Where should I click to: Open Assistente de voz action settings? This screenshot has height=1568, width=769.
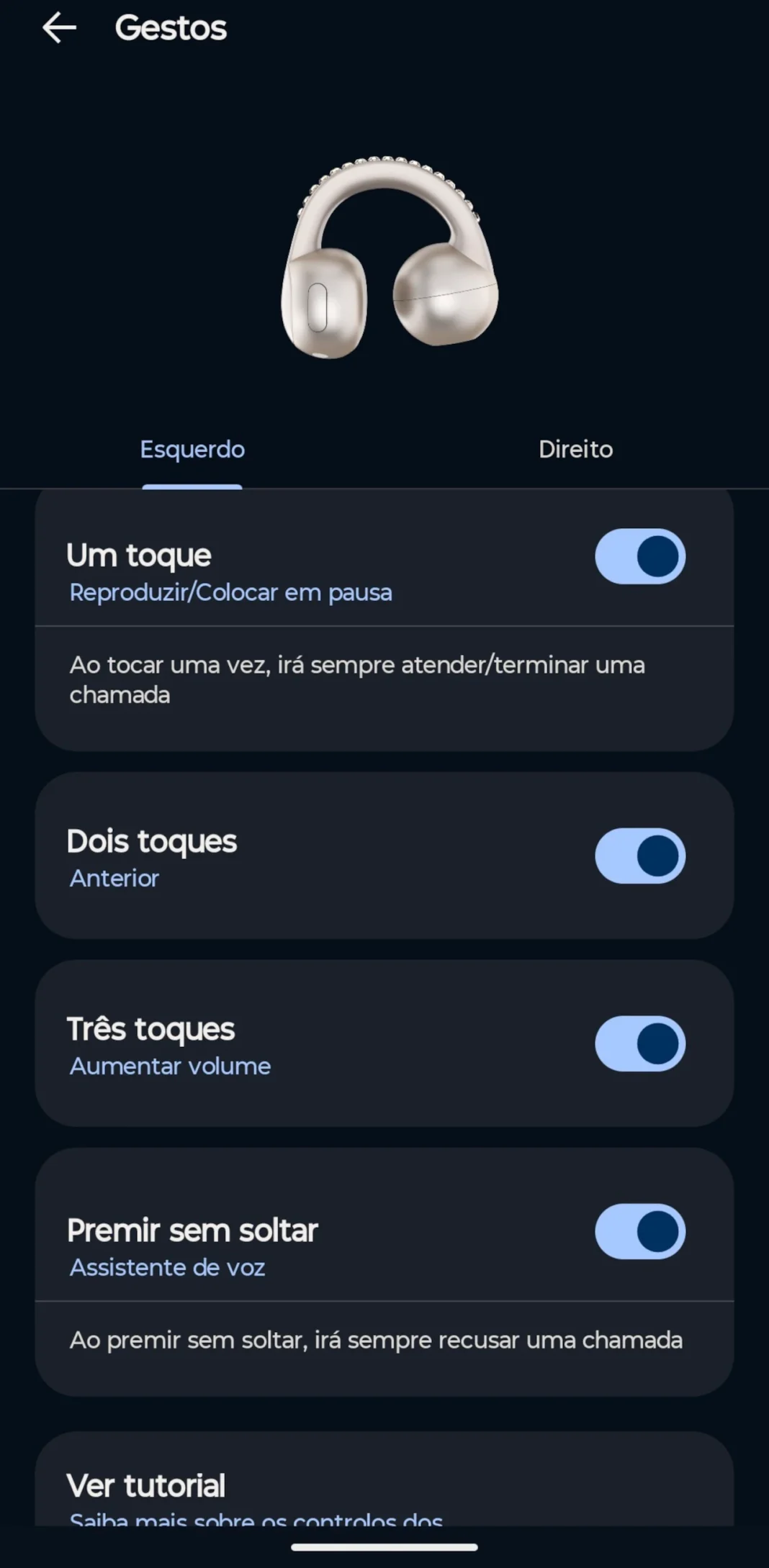pos(166,1267)
